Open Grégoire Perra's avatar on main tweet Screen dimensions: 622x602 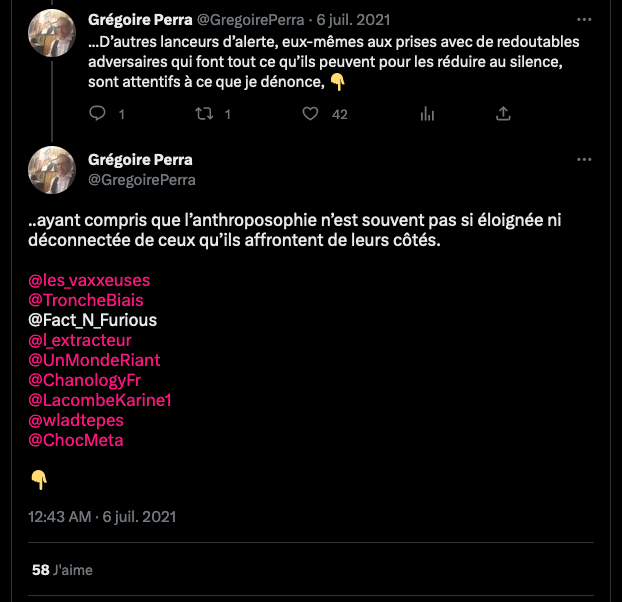[x=52, y=170]
